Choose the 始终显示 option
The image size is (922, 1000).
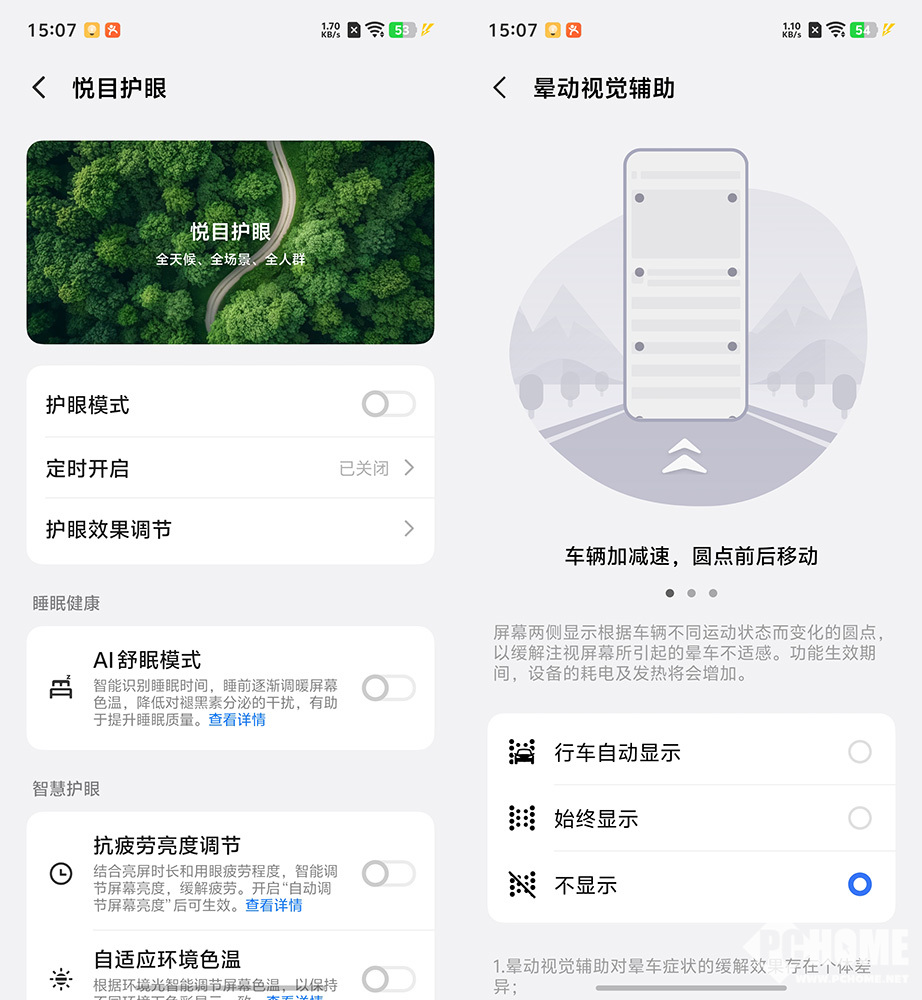[x=859, y=818]
